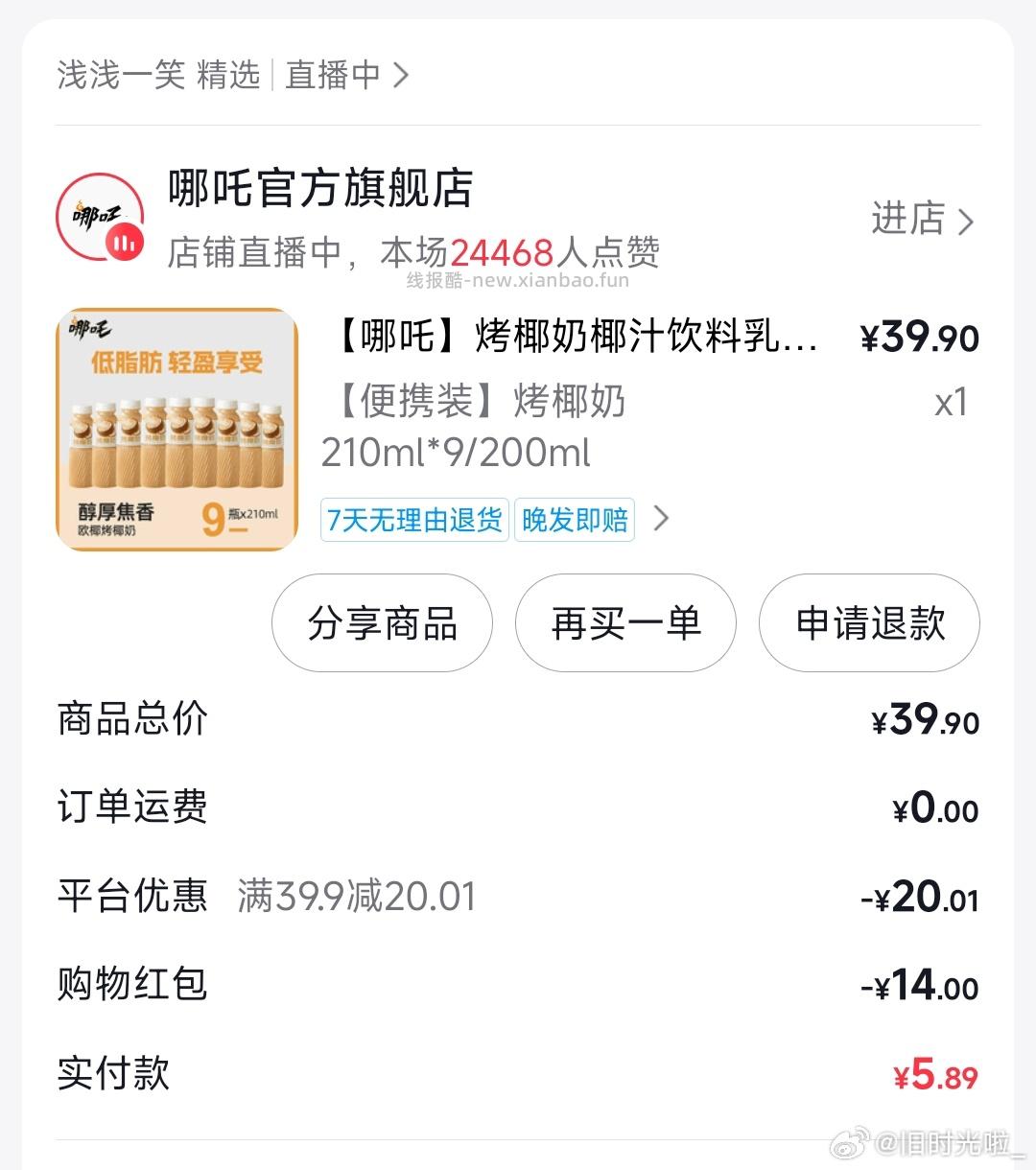
Task: Open 哪吒官方旗舰店 live avatar
Action: 100,219
